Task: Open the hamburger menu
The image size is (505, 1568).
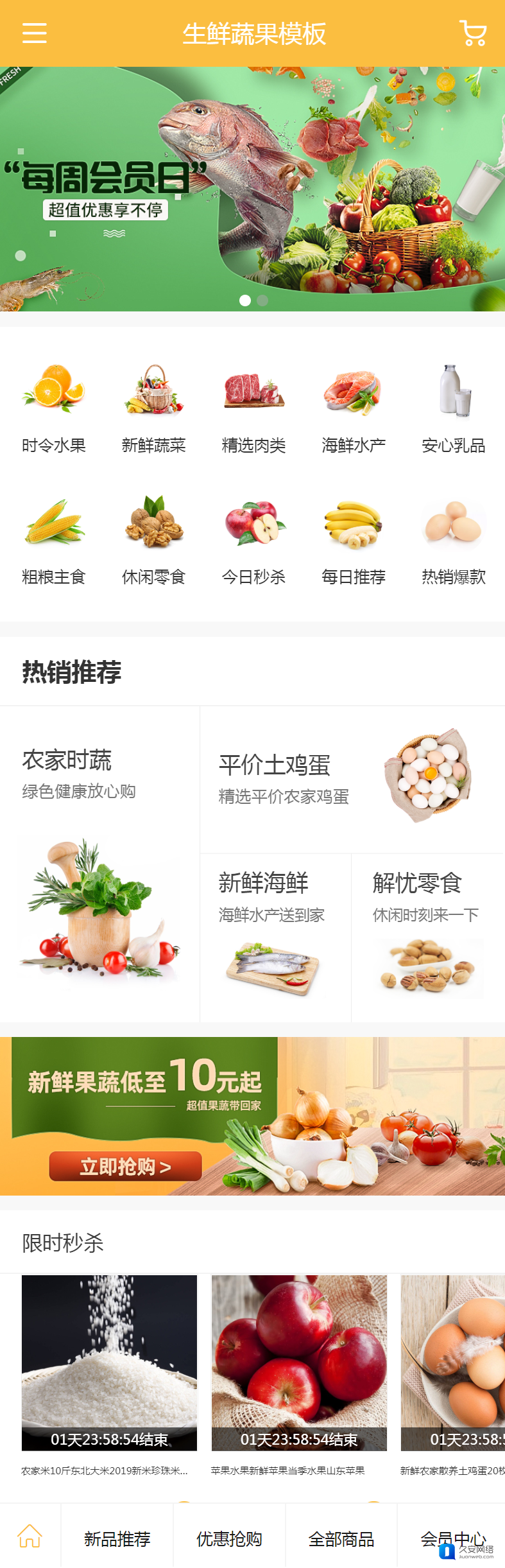Action: pyautogui.click(x=34, y=33)
